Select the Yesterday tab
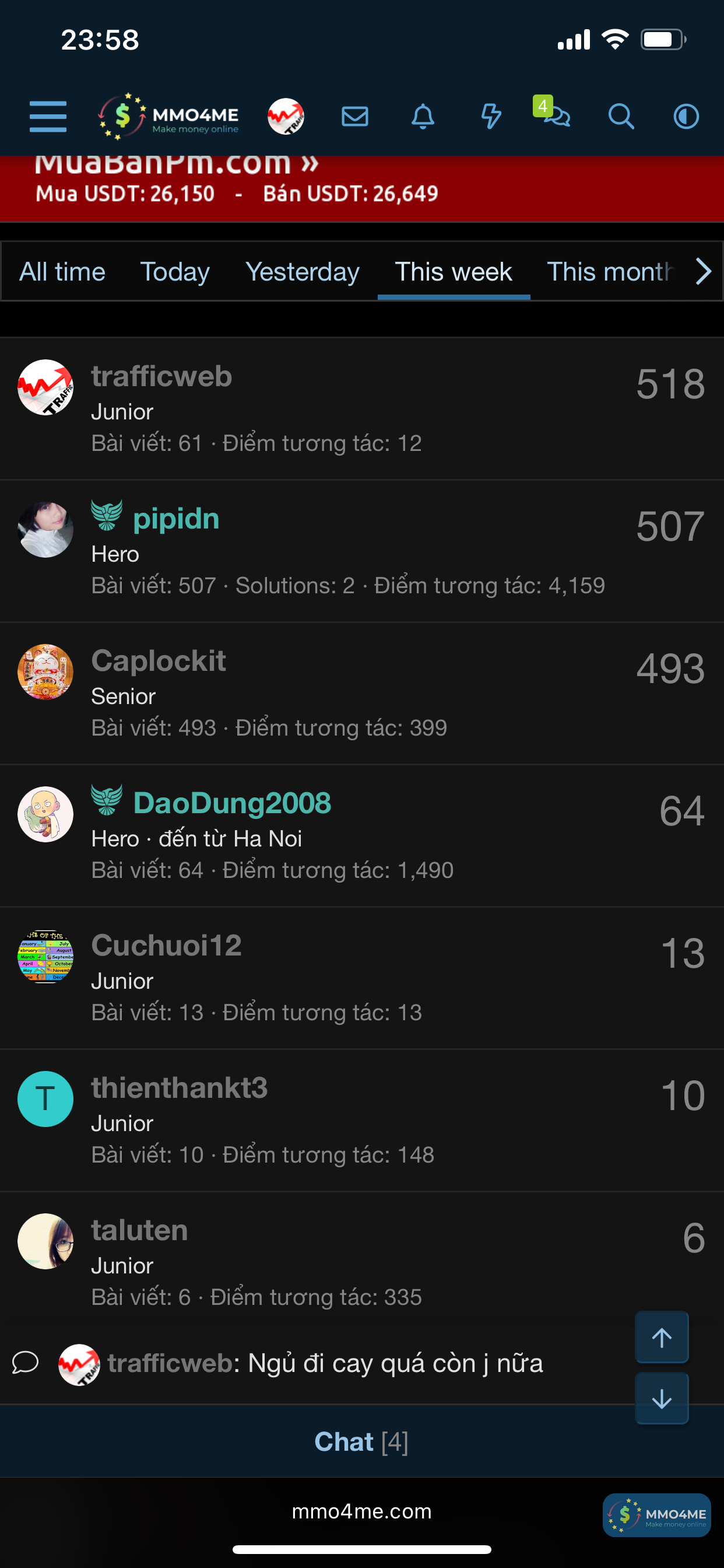 303,271
